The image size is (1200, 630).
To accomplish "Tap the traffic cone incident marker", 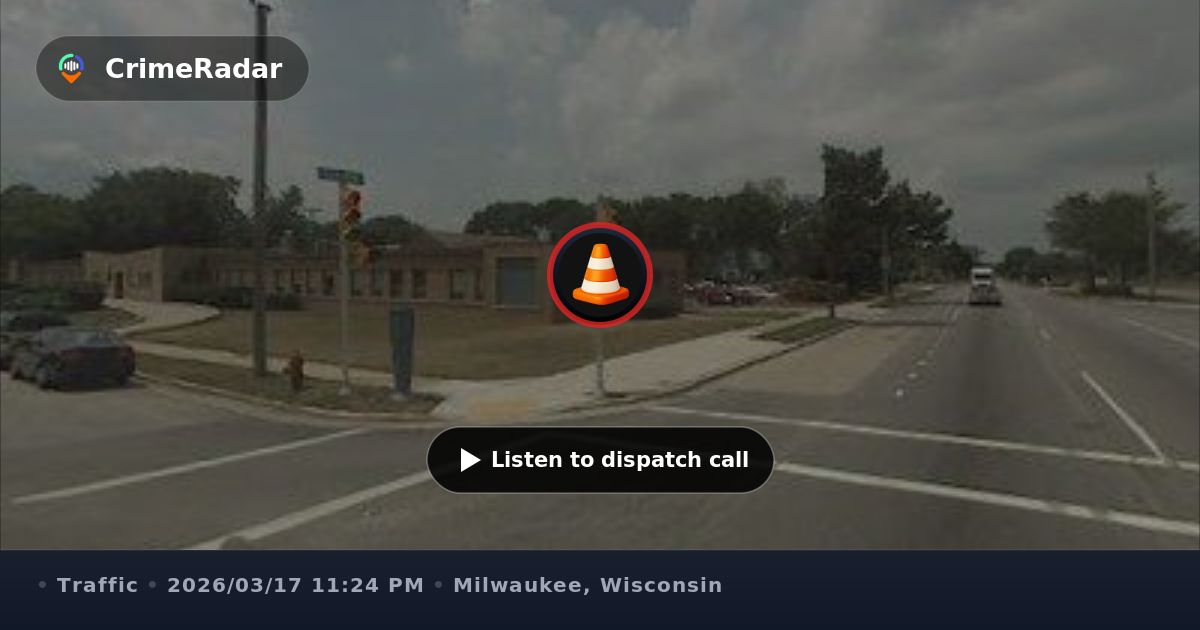I will tap(600, 275).
